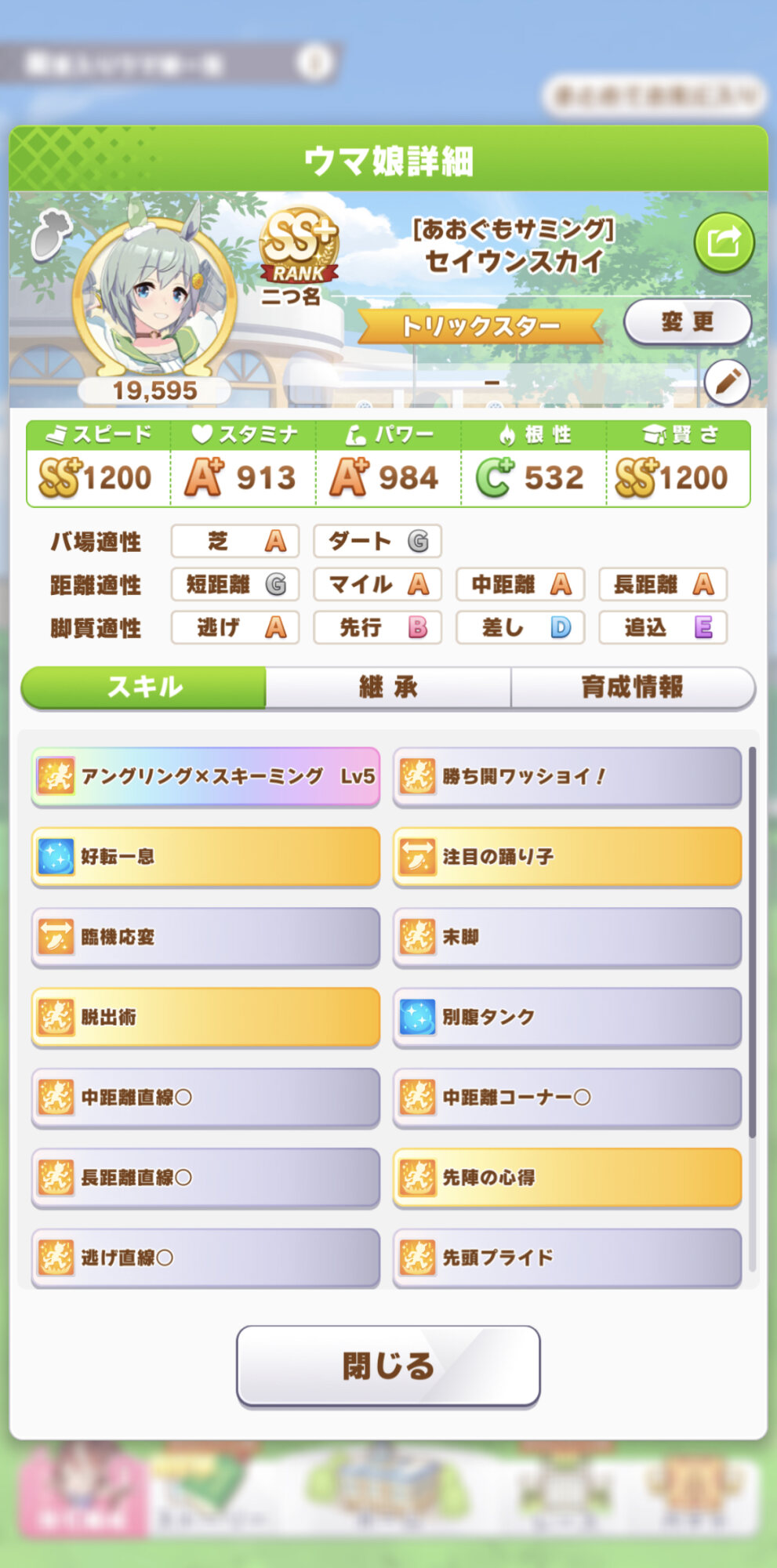The width and height of the screenshot is (777, 1568).
Task: Check the 先陣の心得 skill
Action: pos(567,1178)
